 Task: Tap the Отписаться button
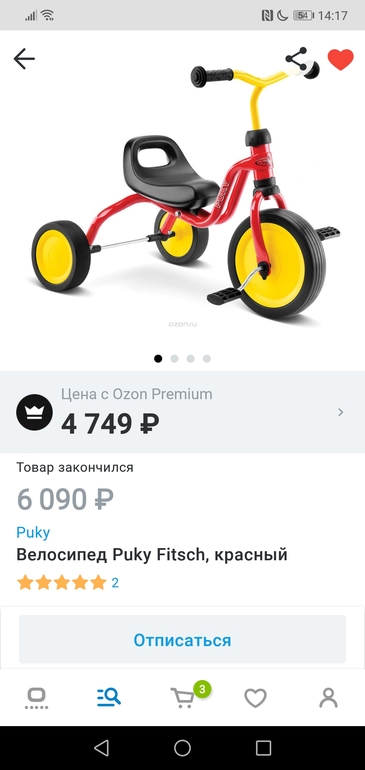coord(182,640)
